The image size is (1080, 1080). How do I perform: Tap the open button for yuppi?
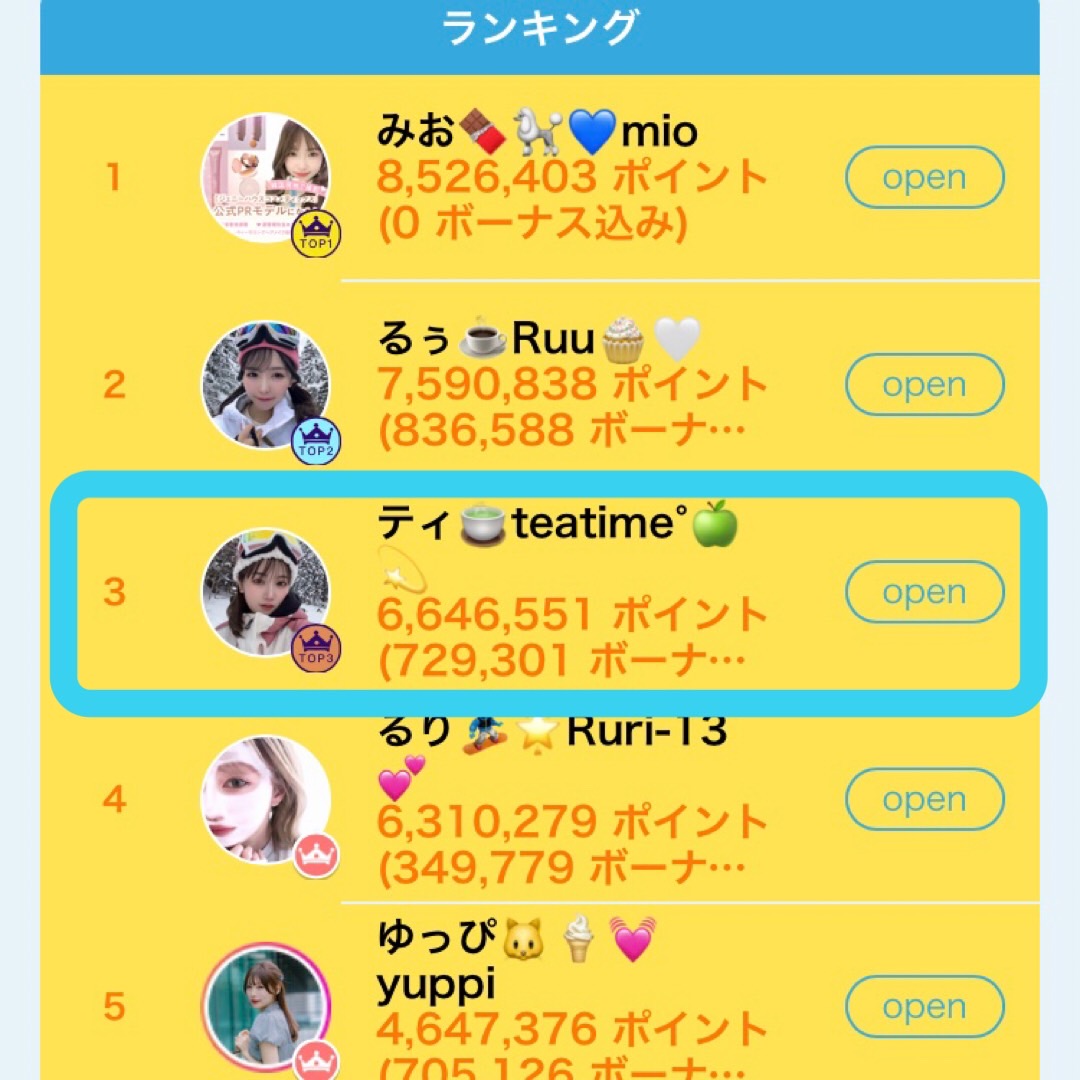click(x=924, y=1006)
